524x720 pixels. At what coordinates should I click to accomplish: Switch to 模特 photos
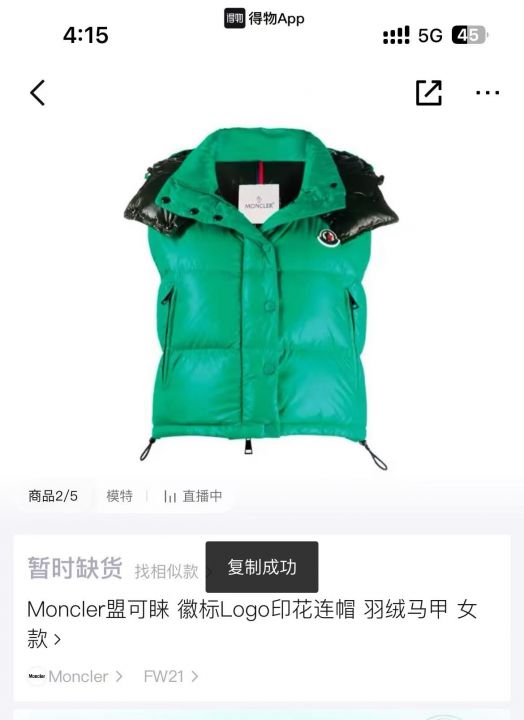coord(119,496)
